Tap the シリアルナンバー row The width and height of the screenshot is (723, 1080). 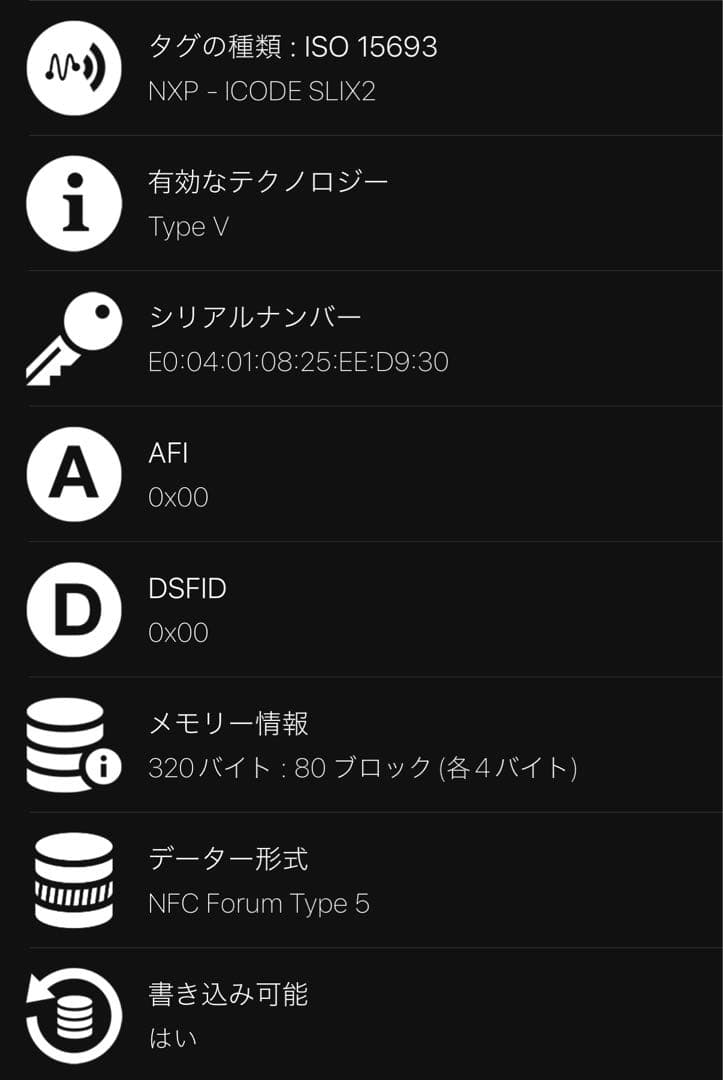pos(361,339)
